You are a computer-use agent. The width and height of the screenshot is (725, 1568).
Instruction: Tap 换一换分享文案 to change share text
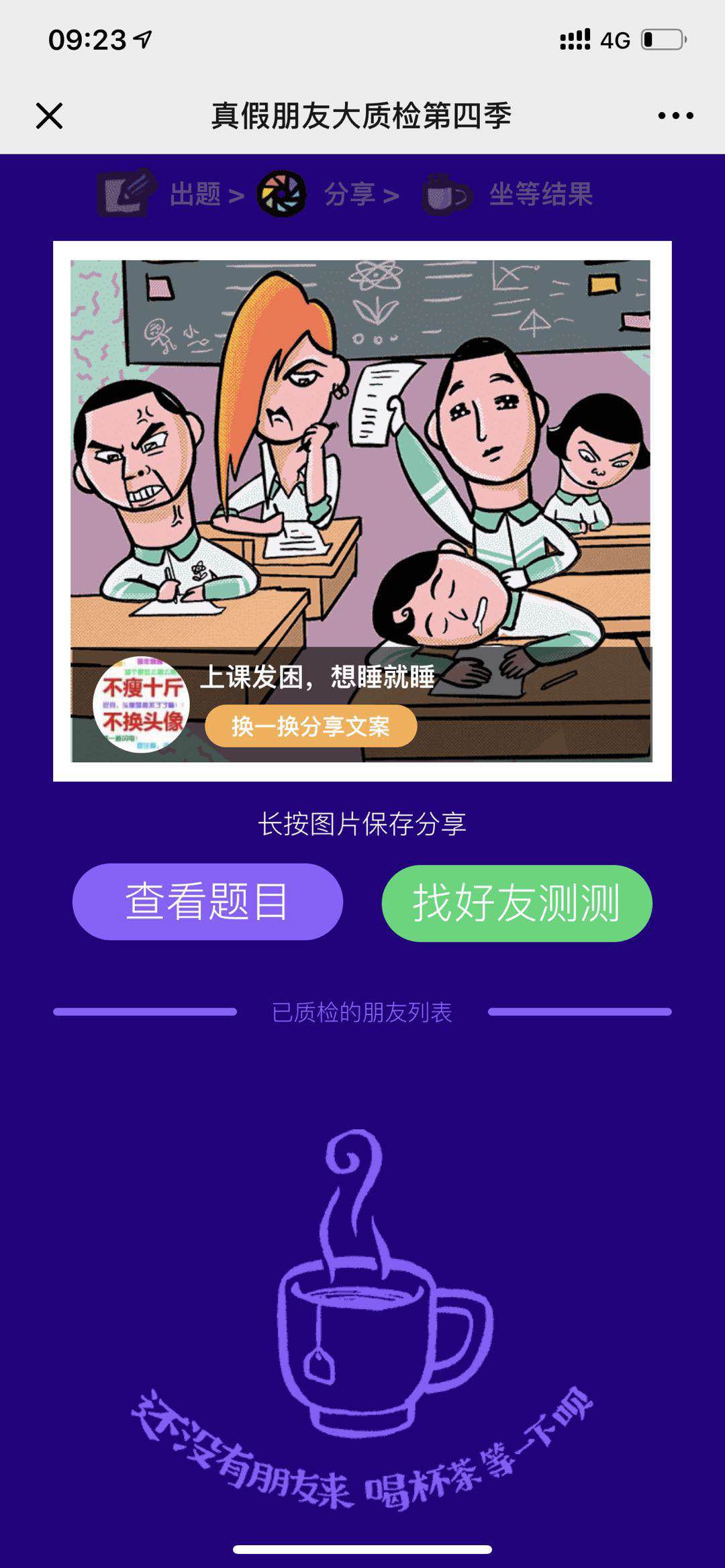pos(311,726)
